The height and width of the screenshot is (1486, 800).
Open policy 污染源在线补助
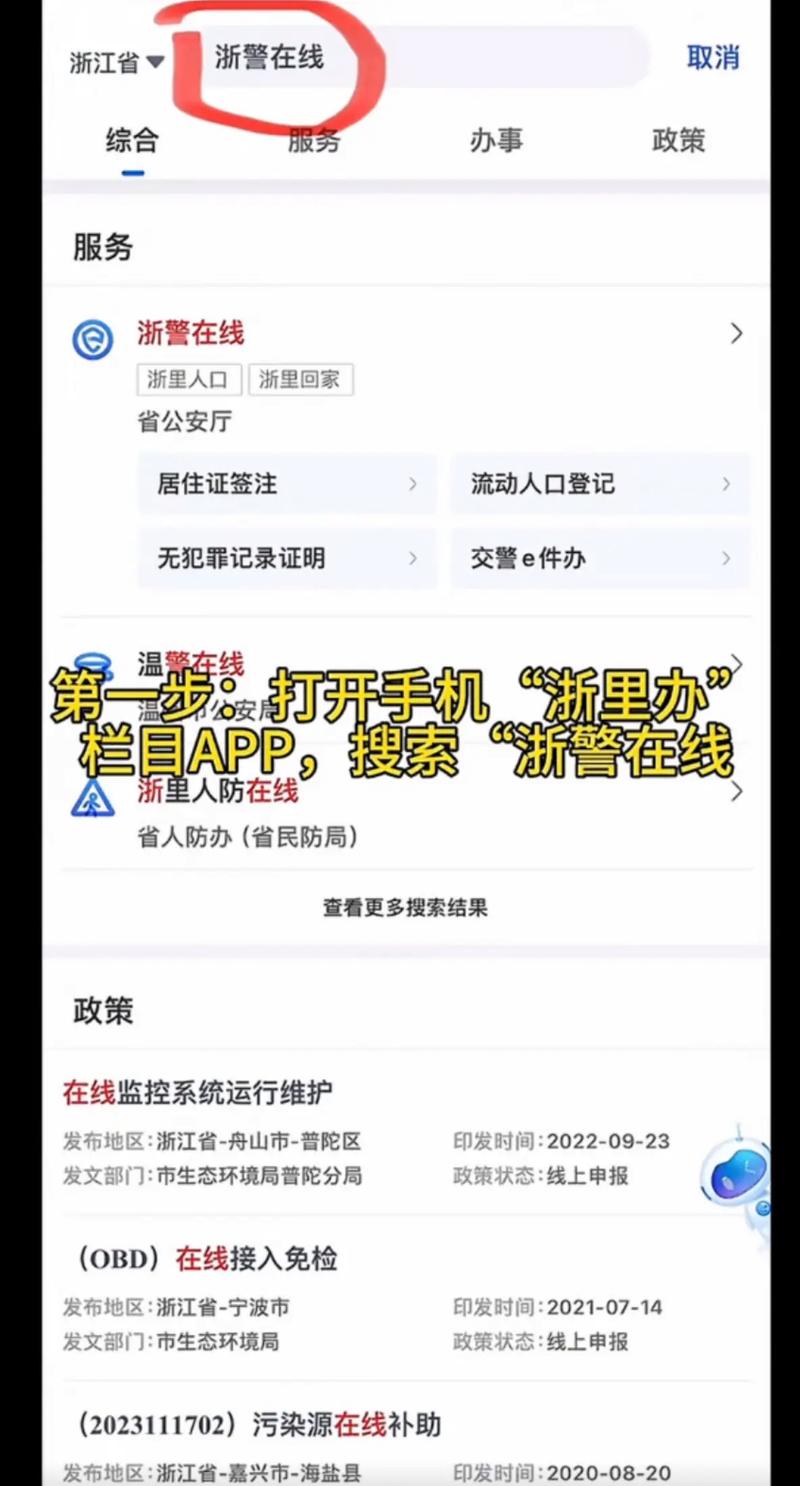(x=258, y=1424)
